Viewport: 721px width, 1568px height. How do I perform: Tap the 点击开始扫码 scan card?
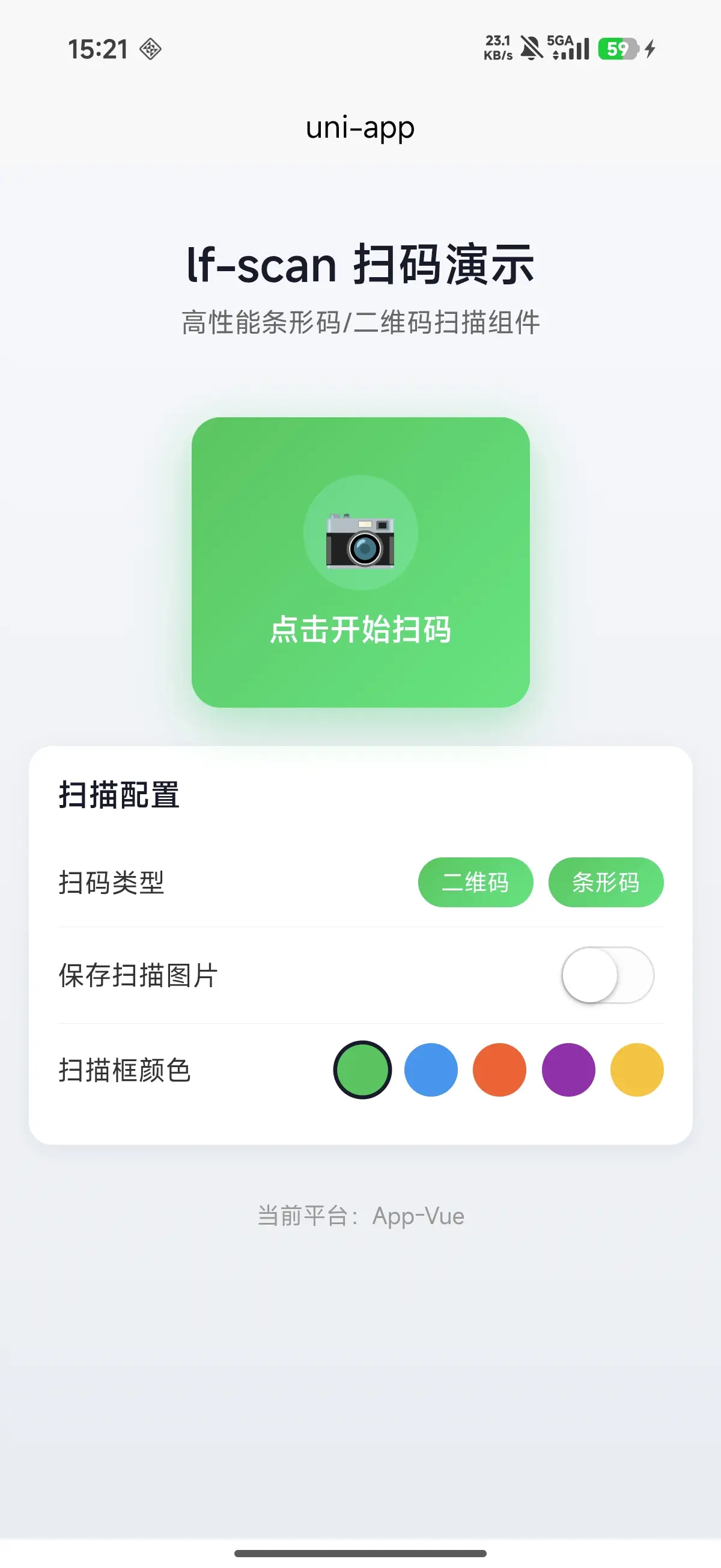360,562
